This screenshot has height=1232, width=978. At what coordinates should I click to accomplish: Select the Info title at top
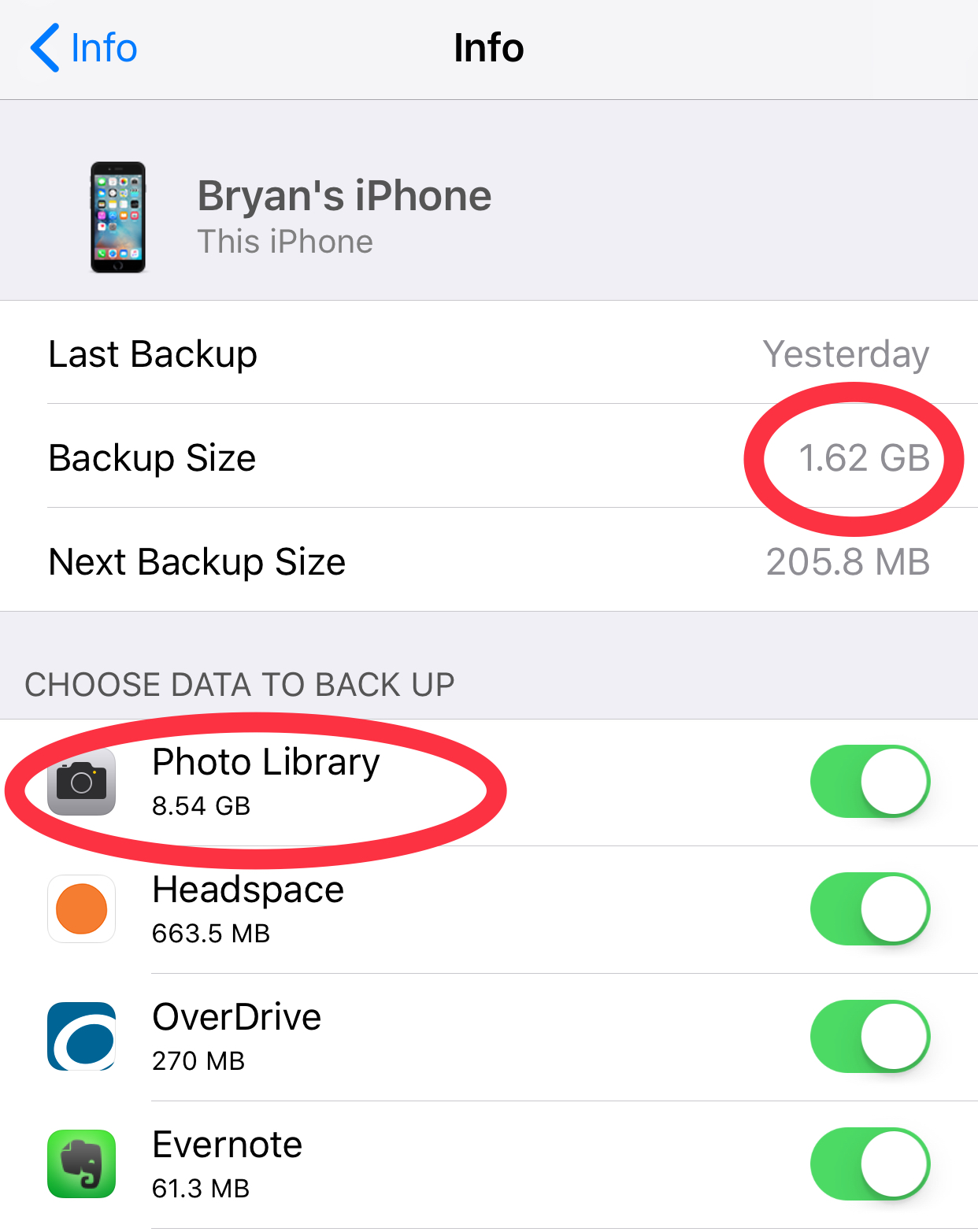(x=488, y=47)
